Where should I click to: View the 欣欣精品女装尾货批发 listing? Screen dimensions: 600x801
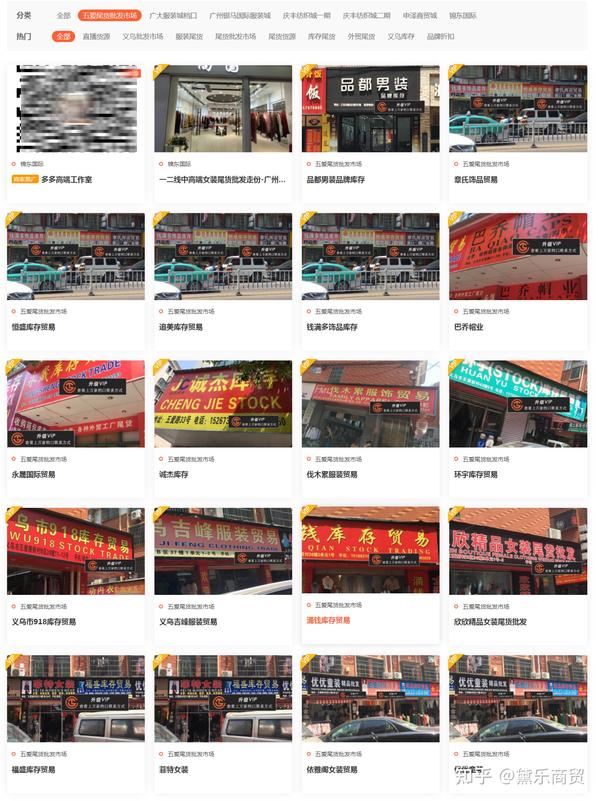(490, 621)
